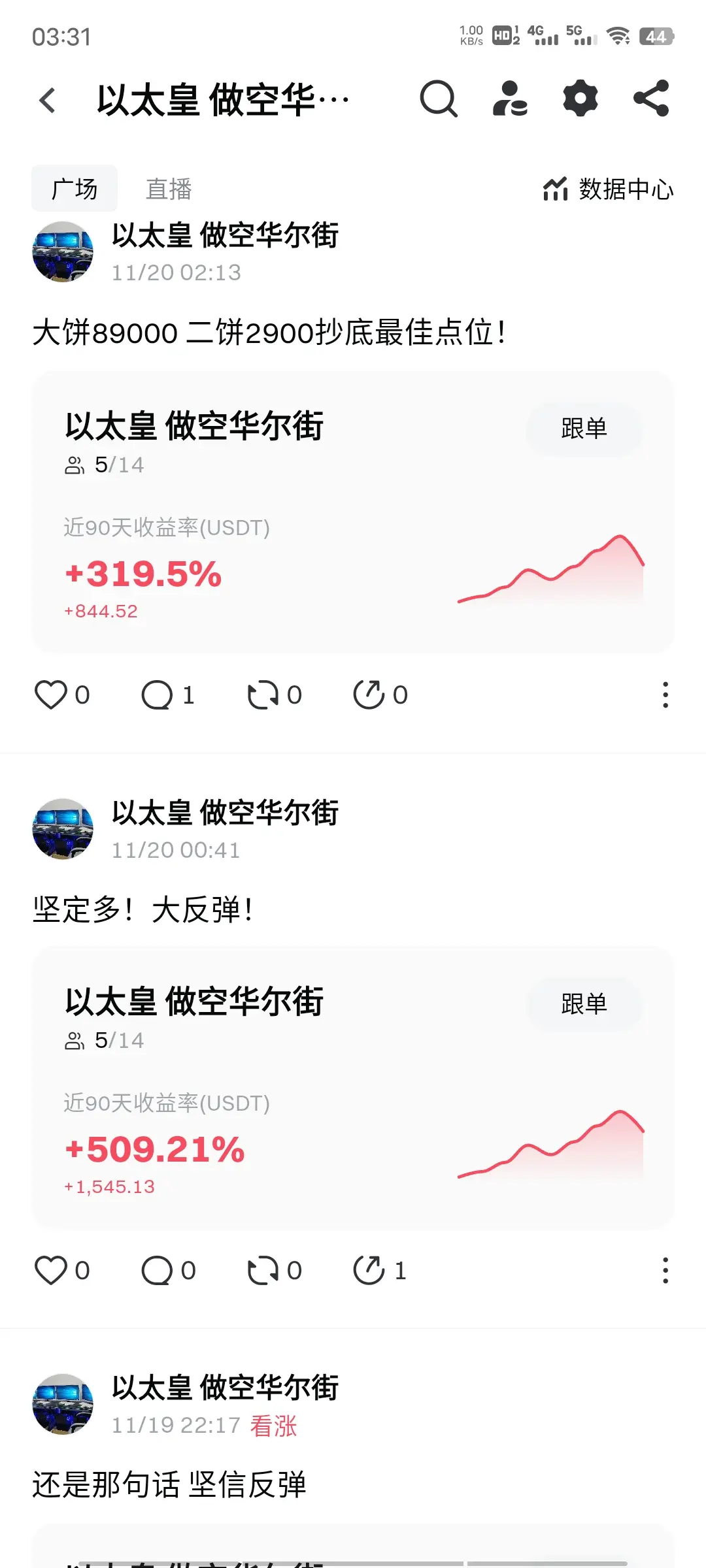
Task: Tap 跟单 on the +509.21% card
Action: (584, 1004)
